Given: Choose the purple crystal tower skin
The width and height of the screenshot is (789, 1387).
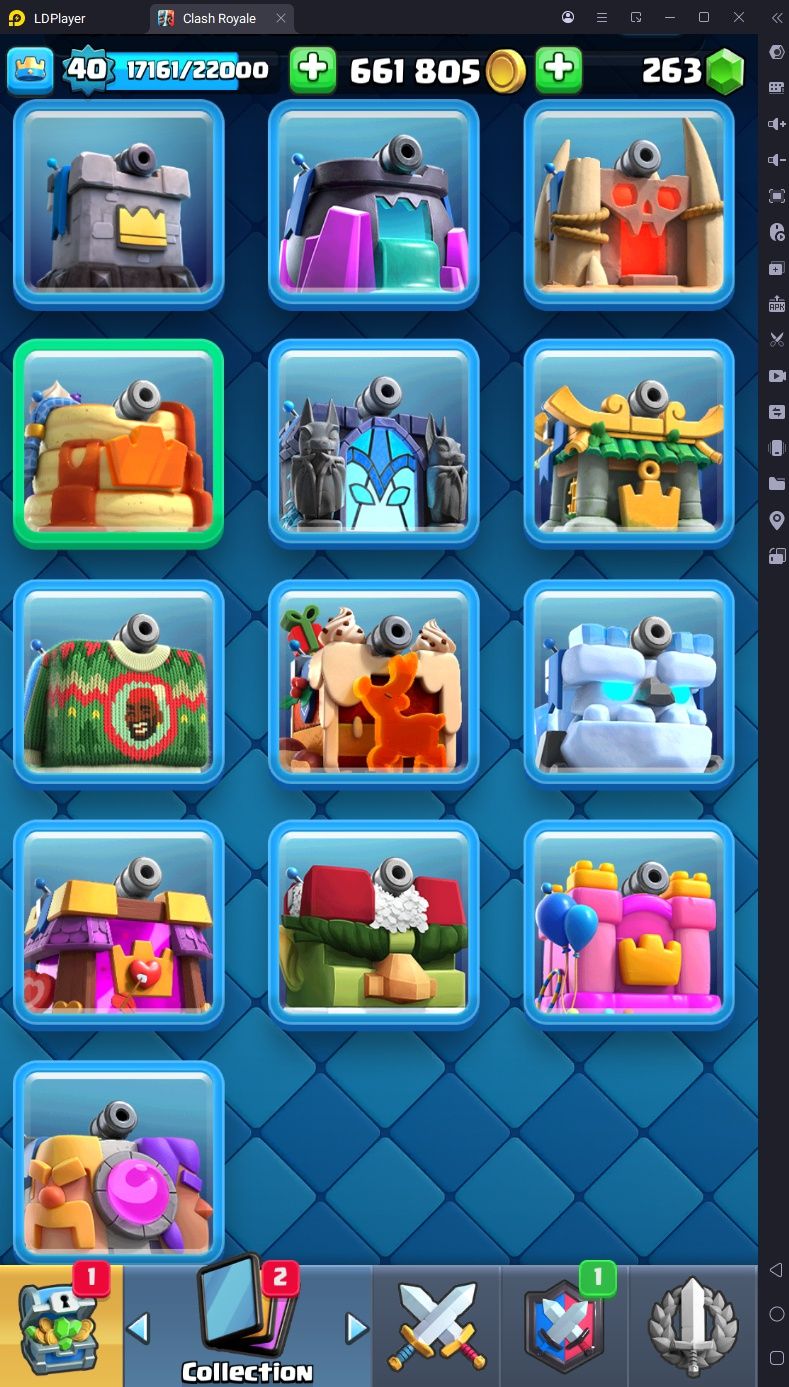Looking at the screenshot, I should tap(374, 204).
